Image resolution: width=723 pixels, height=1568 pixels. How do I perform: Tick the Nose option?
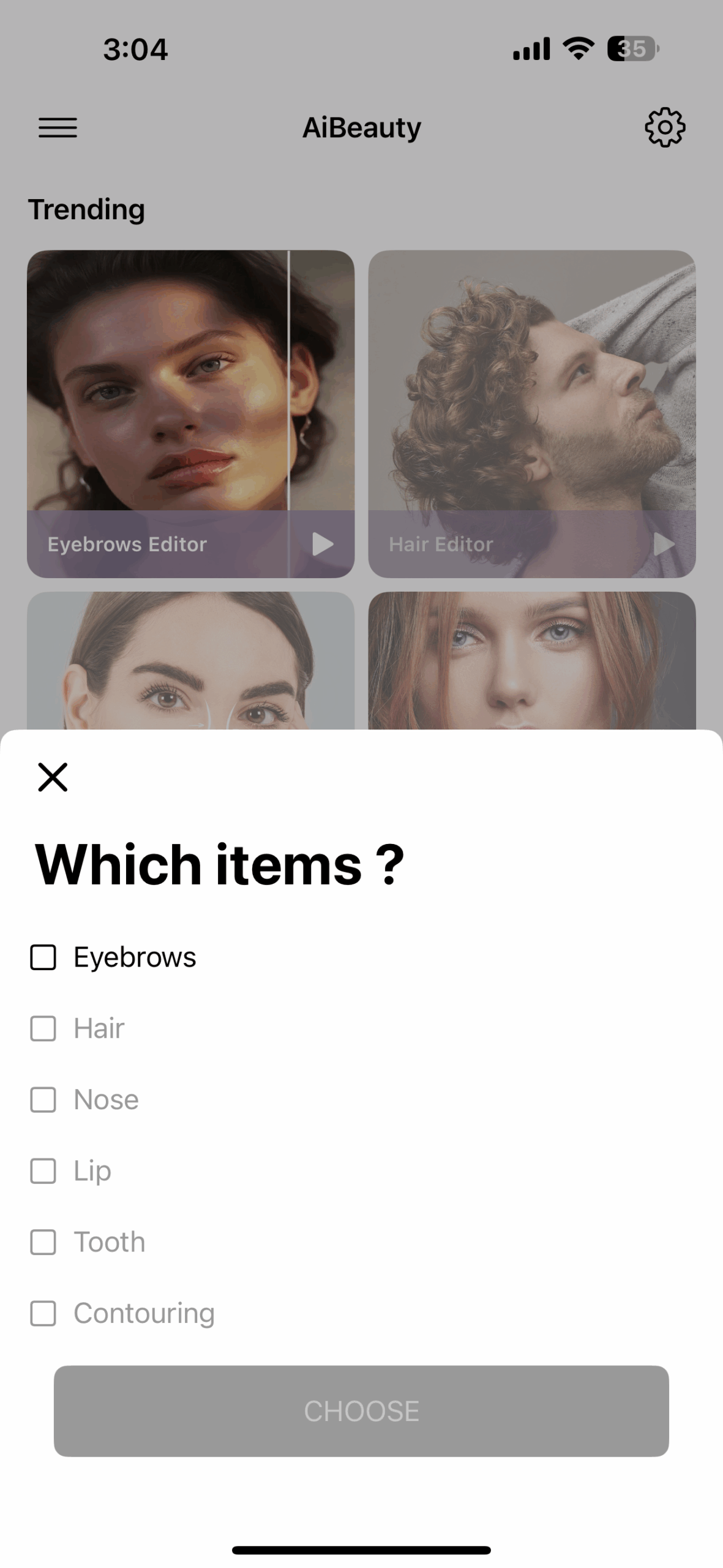[x=43, y=1099]
